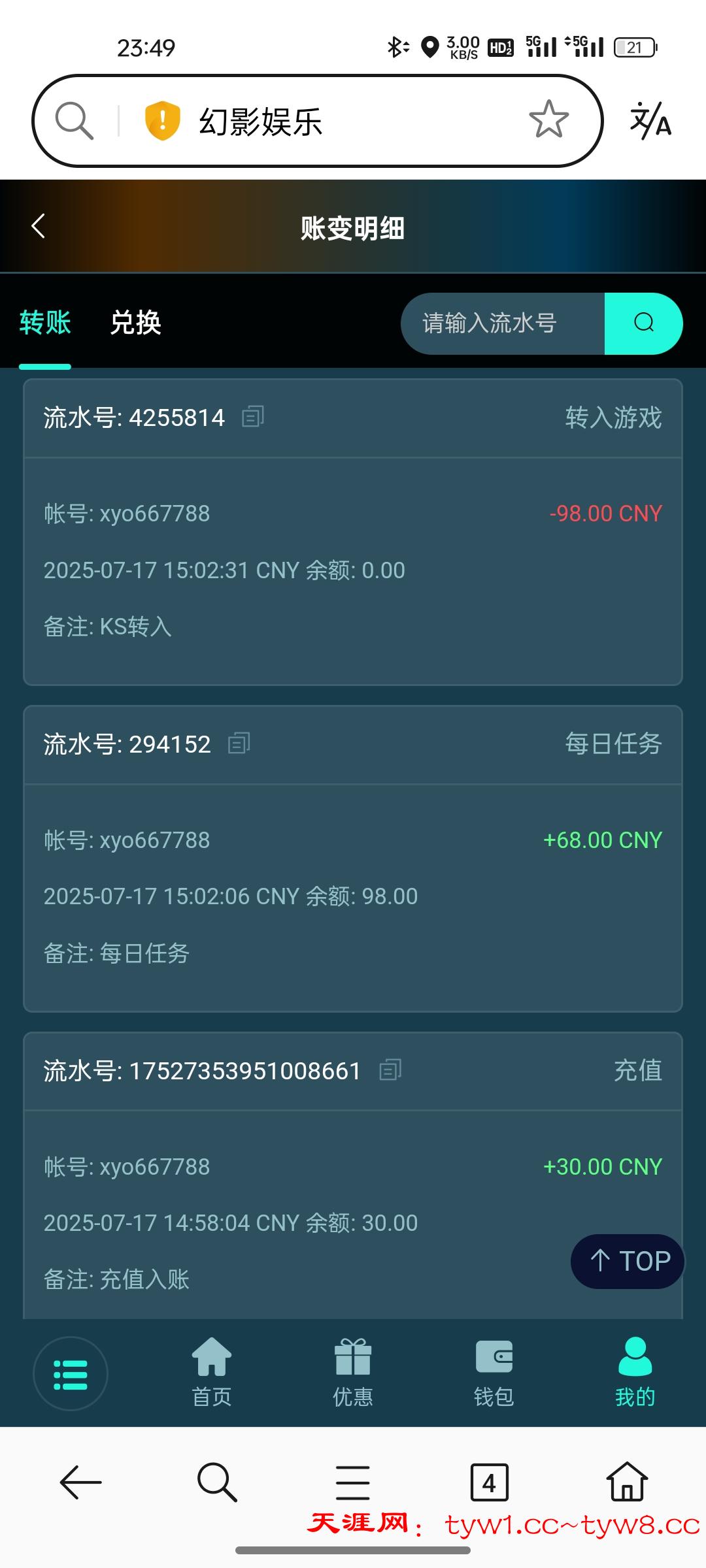Screen dimensions: 706x1568
Task: Open 我的 profile section
Action: tap(635, 1372)
